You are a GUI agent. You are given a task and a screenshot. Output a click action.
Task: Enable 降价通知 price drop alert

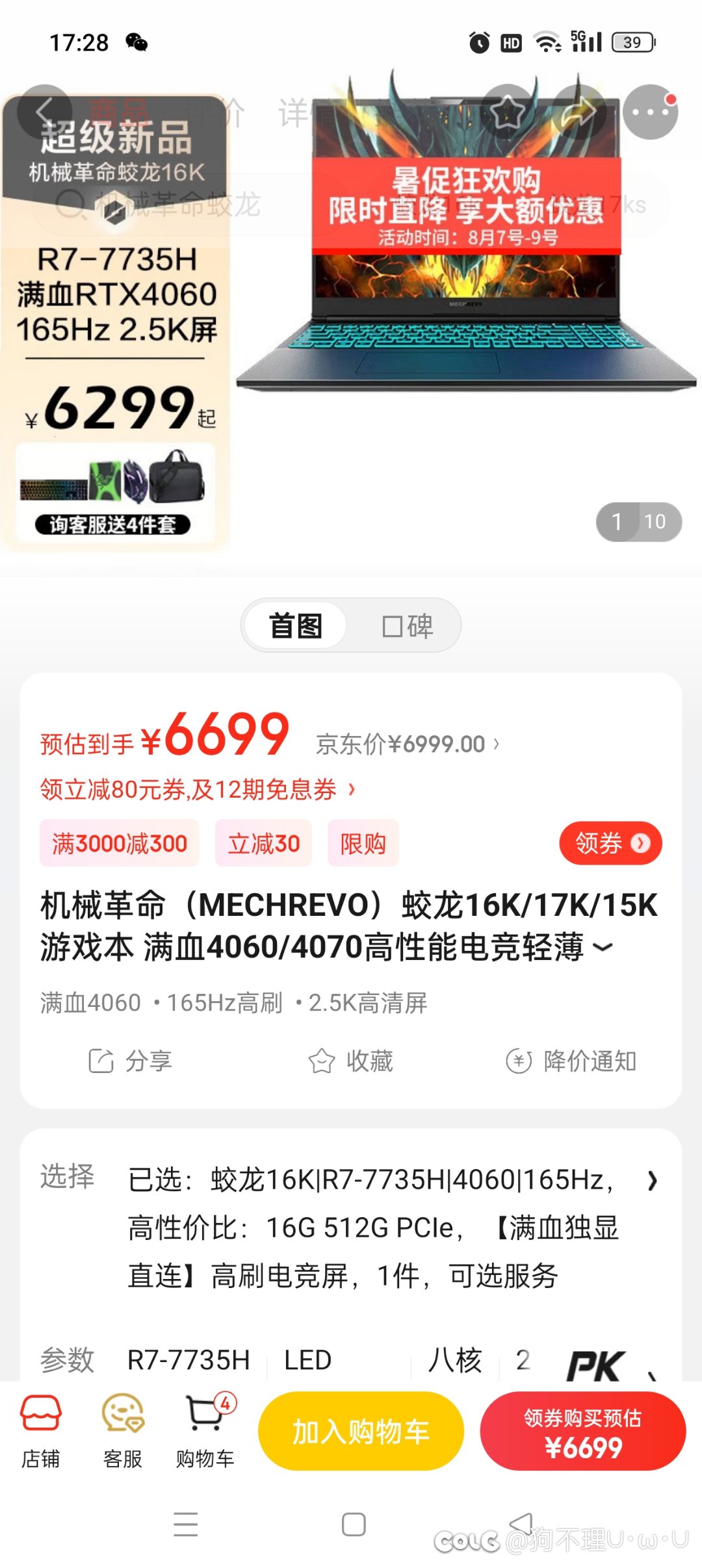point(571,1061)
